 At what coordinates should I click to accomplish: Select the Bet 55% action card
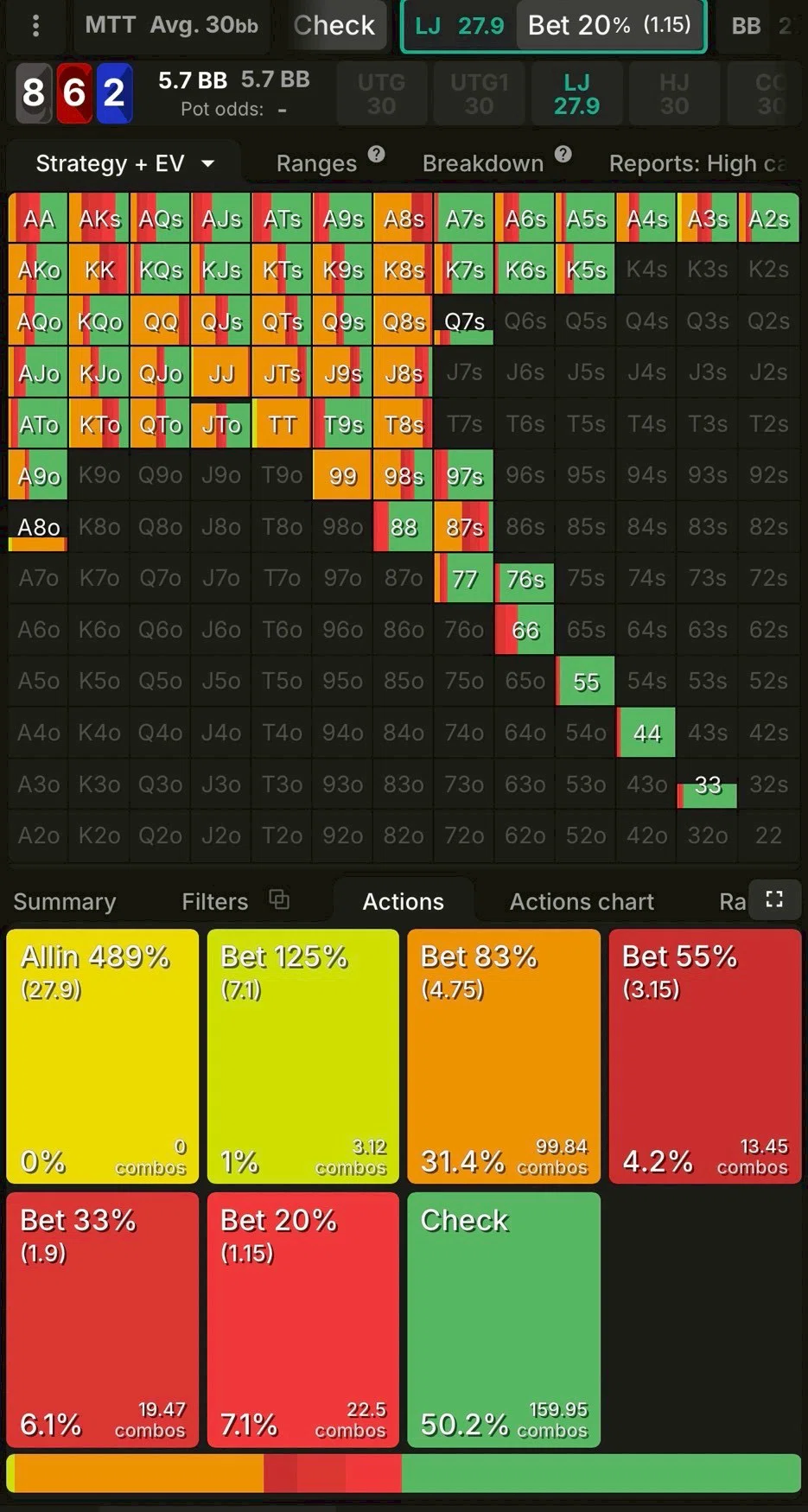pyautogui.click(x=704, y=1055)
